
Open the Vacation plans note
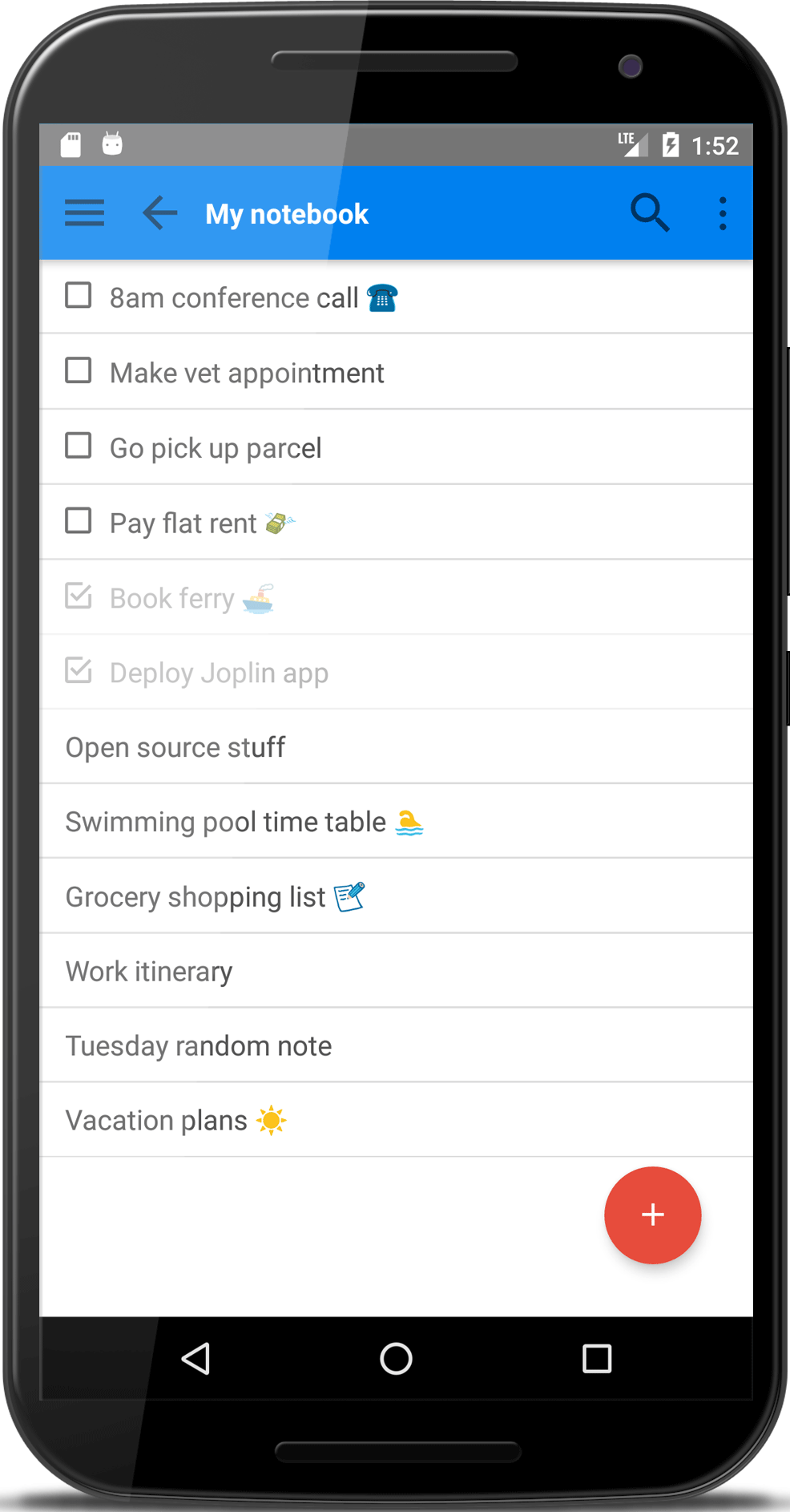pyautogui.click(x=157, y=1120)
